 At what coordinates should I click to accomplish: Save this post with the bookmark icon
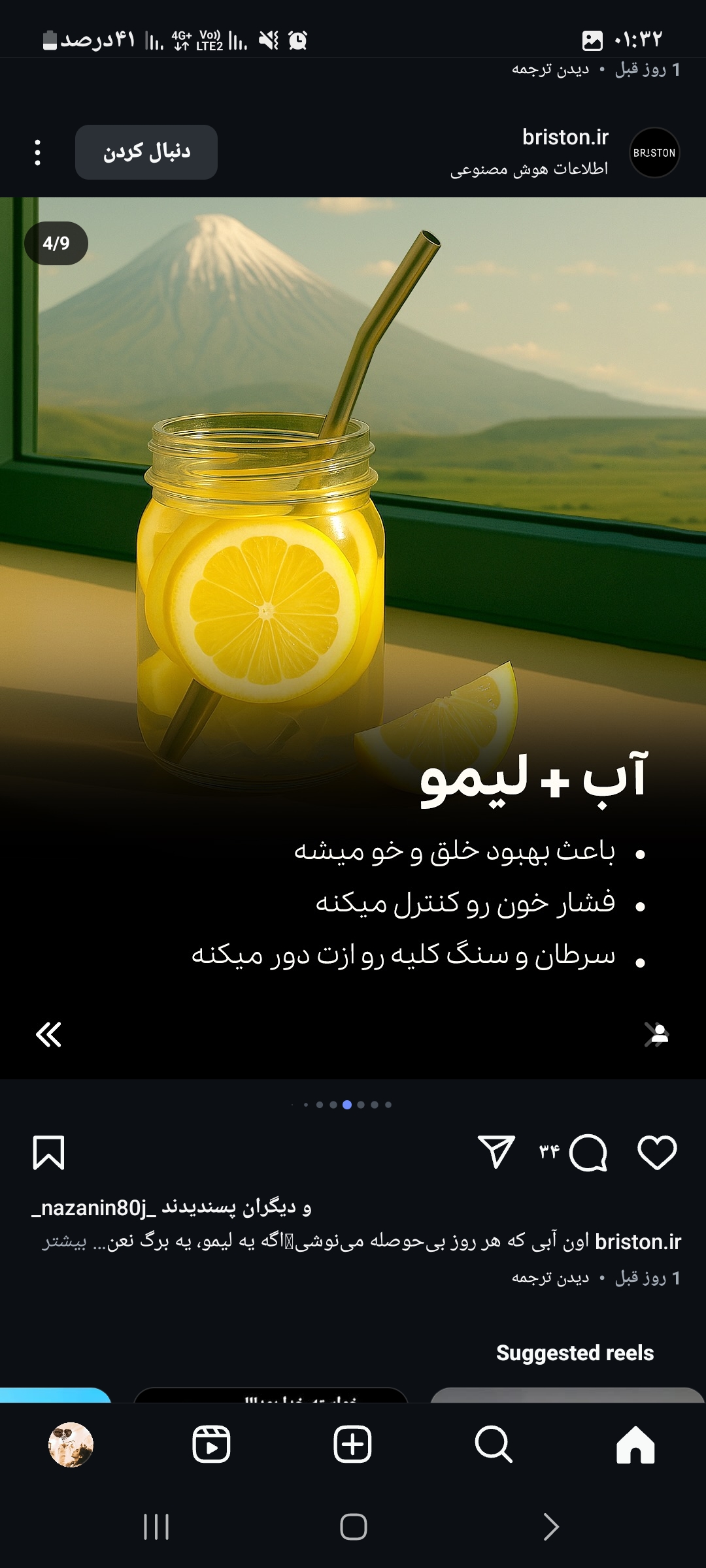click(x=48, y=1152)
